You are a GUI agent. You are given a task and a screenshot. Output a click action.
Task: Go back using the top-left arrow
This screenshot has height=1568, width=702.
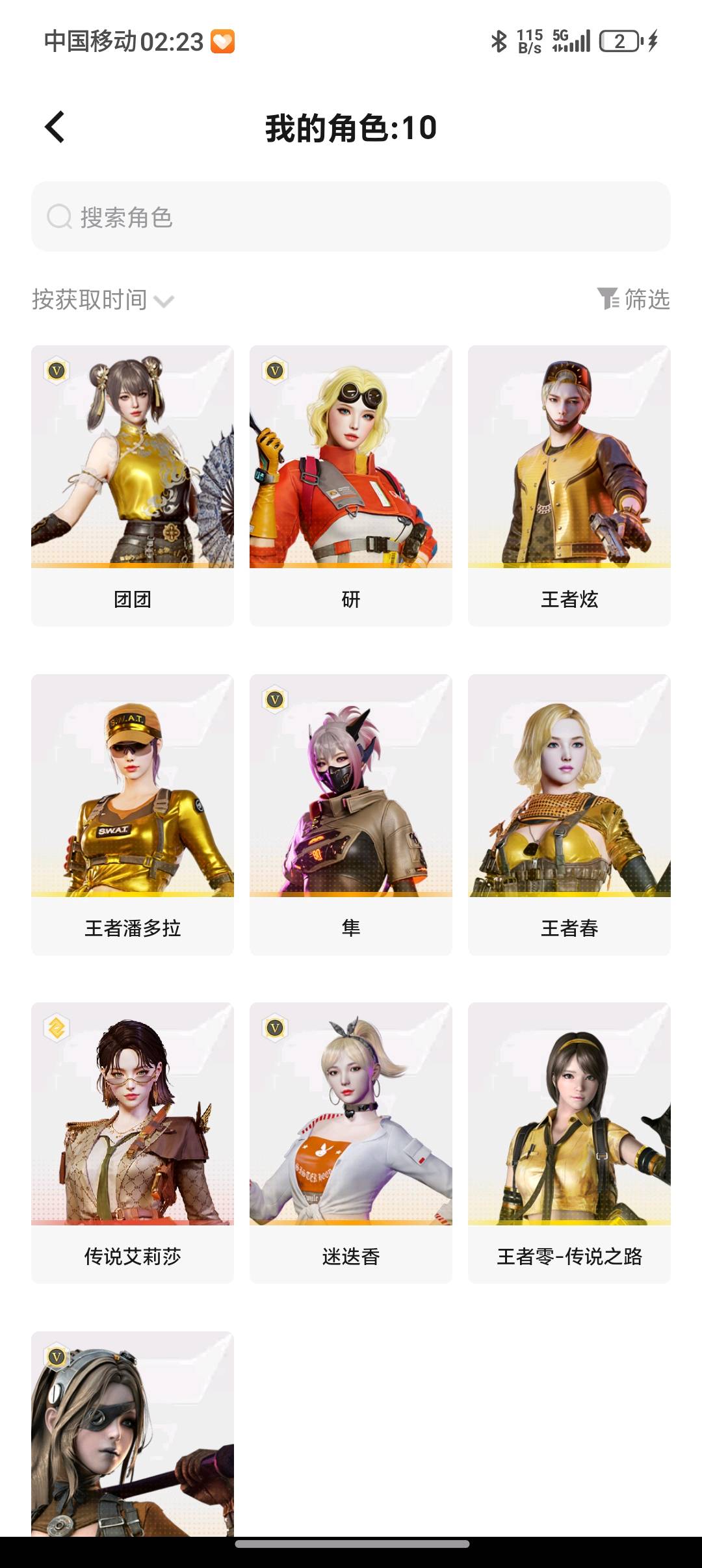tap(55, 127)
